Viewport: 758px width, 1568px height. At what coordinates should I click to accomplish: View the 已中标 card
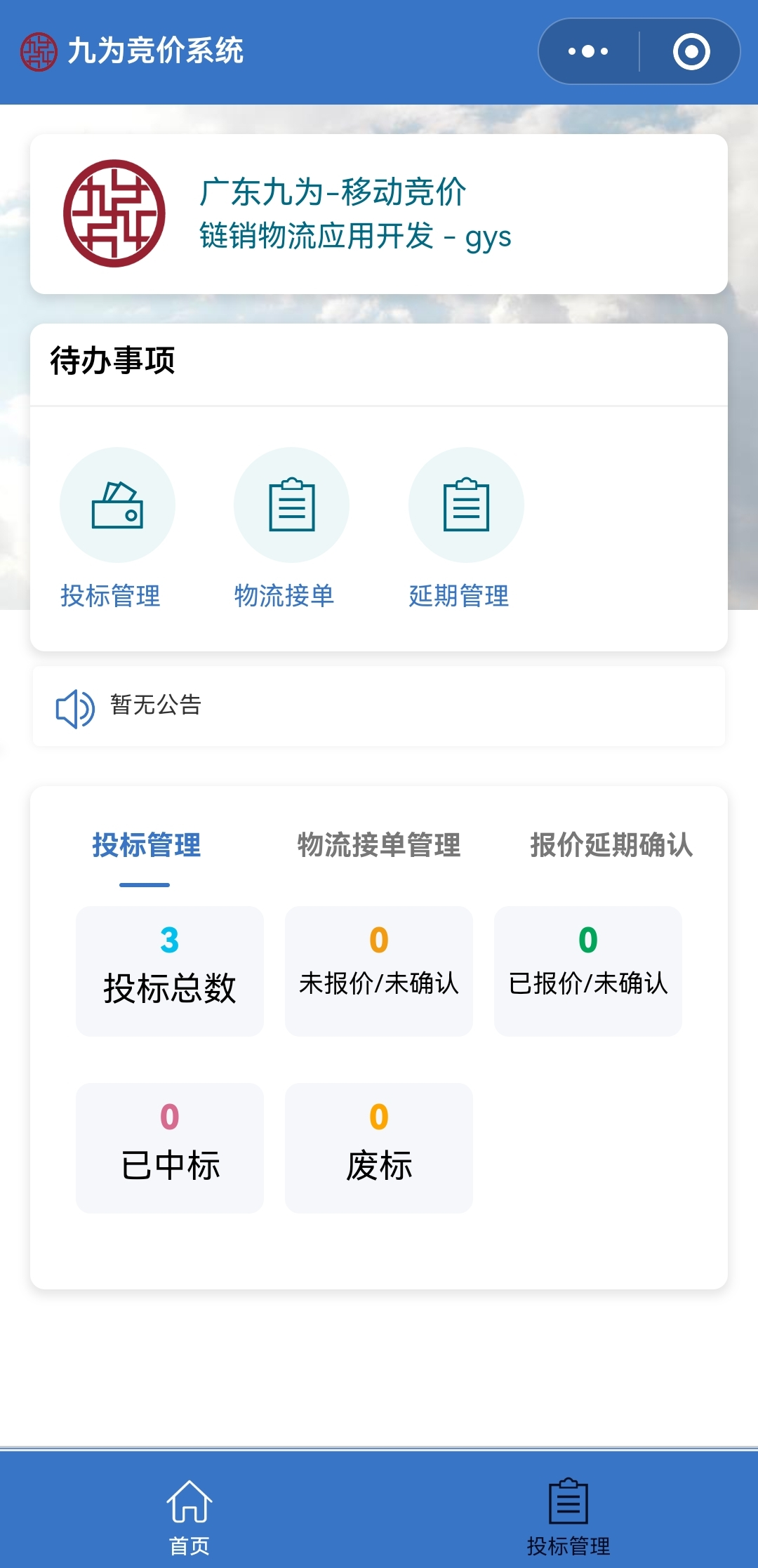[x=170, y=1148]
